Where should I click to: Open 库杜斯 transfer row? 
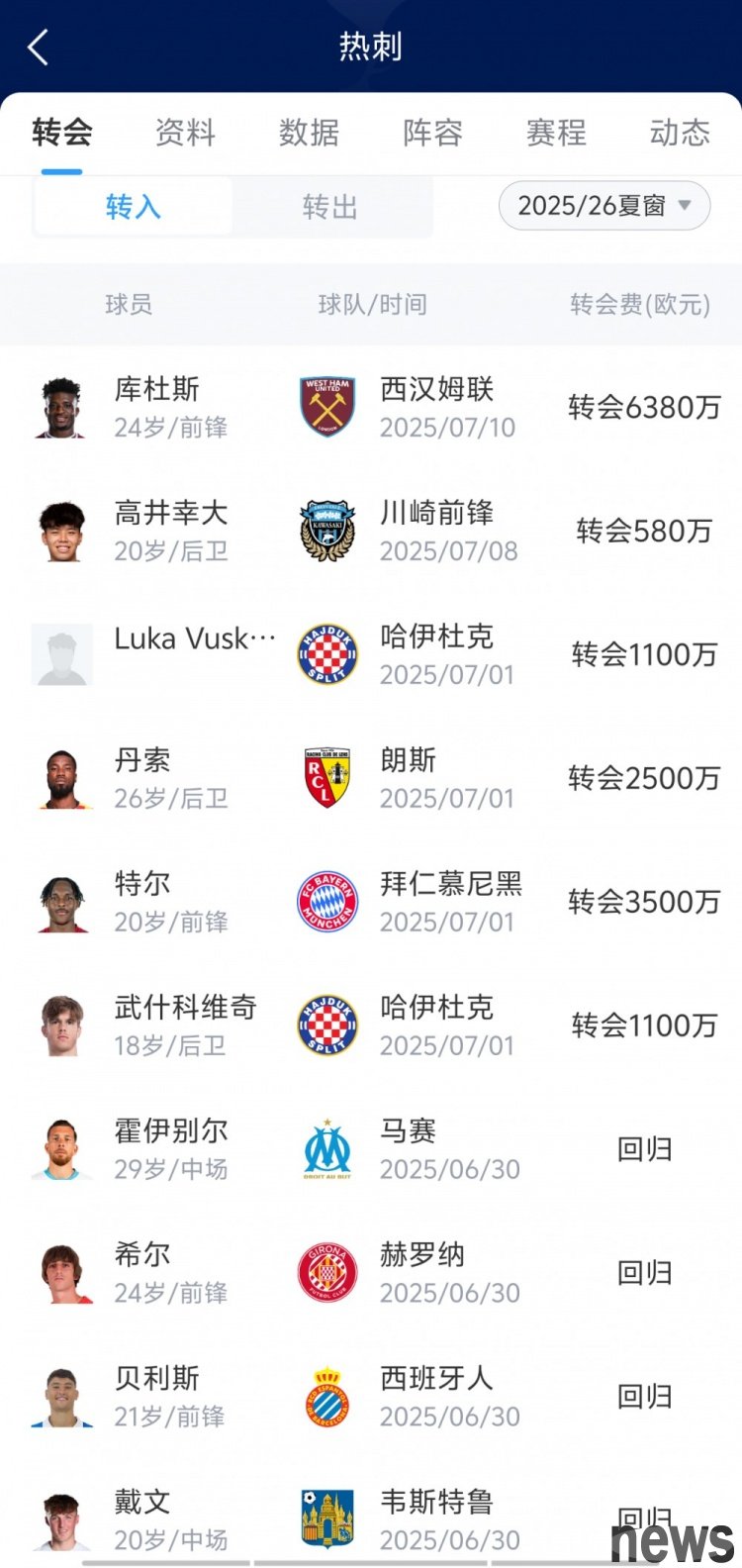[x=371, y=407]
